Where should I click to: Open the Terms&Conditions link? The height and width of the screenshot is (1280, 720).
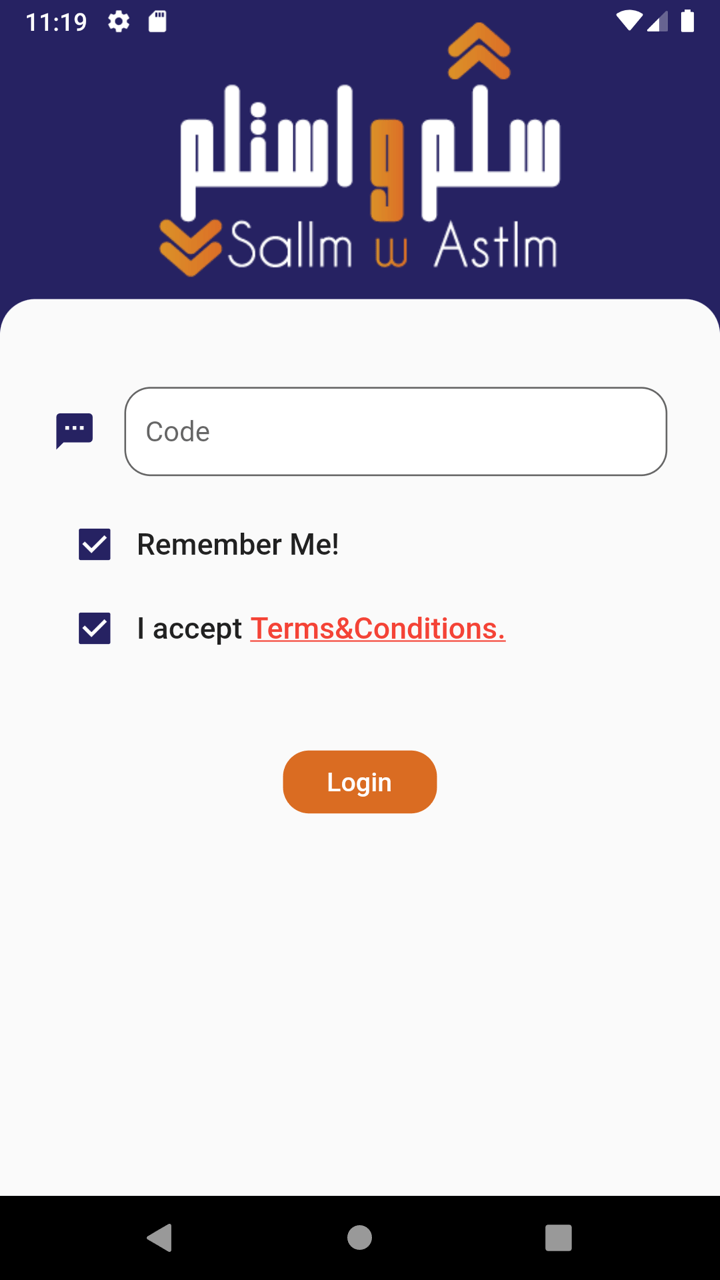coord(378,628)
